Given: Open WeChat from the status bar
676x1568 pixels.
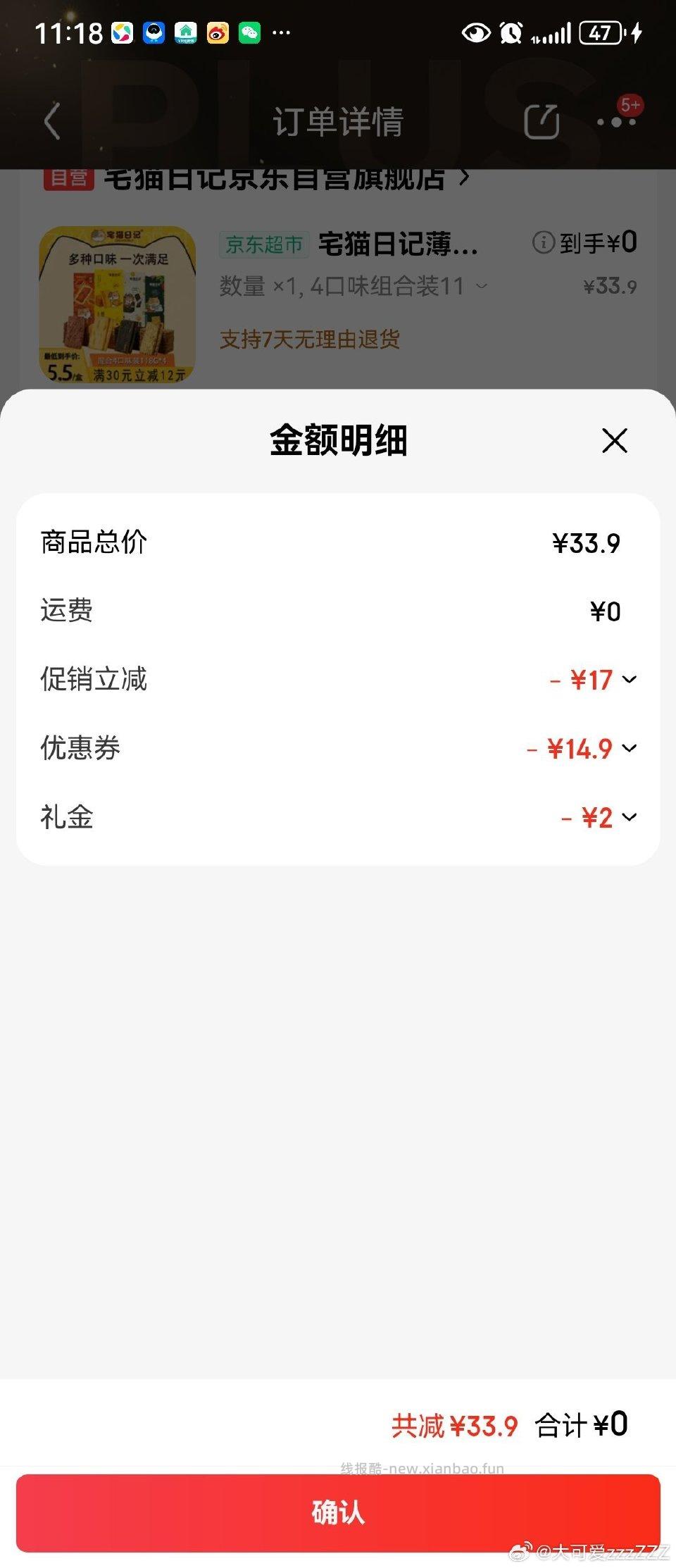Looking at the screenshot, I should click(x=250, y=32).
